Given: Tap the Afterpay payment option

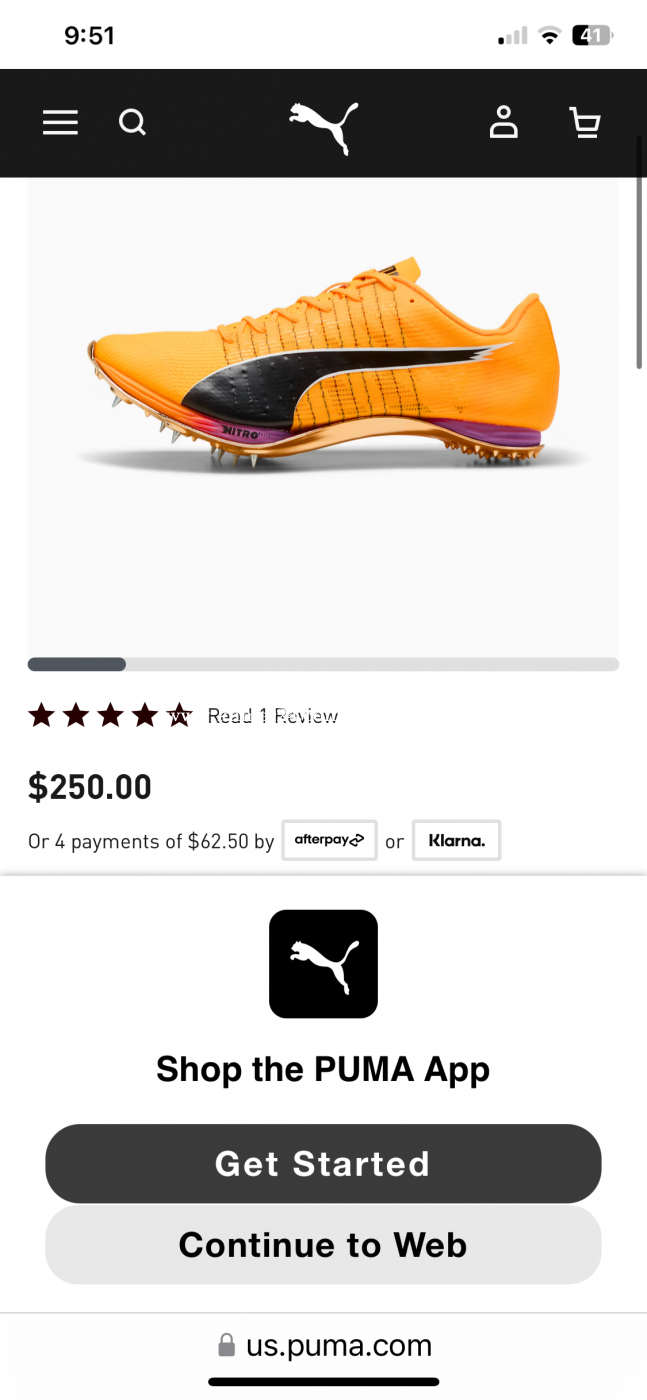Looking at the screenshot, I should coord(329,841).
